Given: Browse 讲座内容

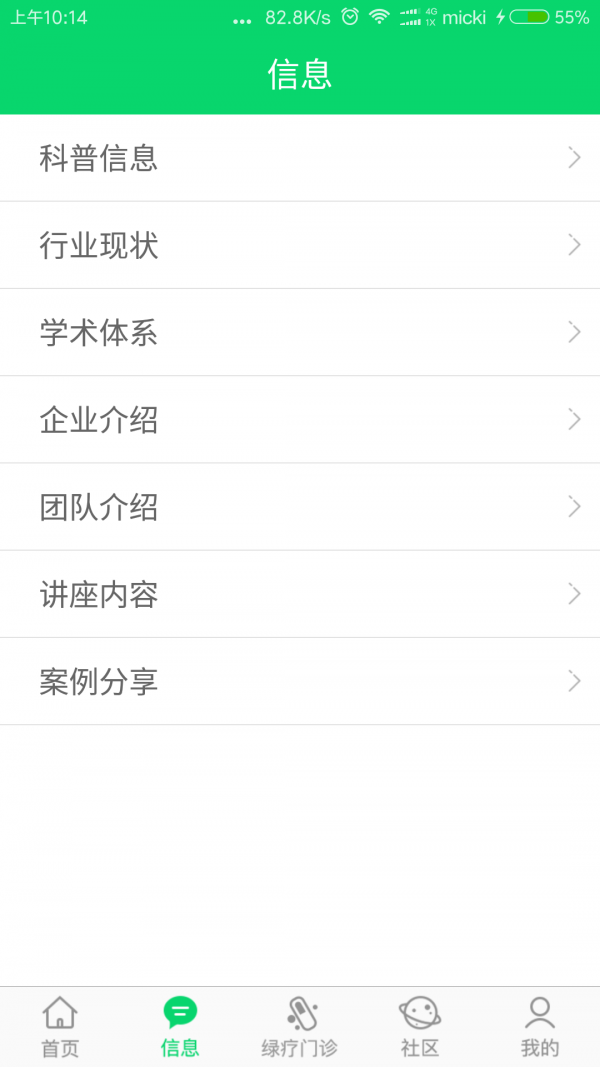Looking at the screenshot, I should (x=300, y=594).
